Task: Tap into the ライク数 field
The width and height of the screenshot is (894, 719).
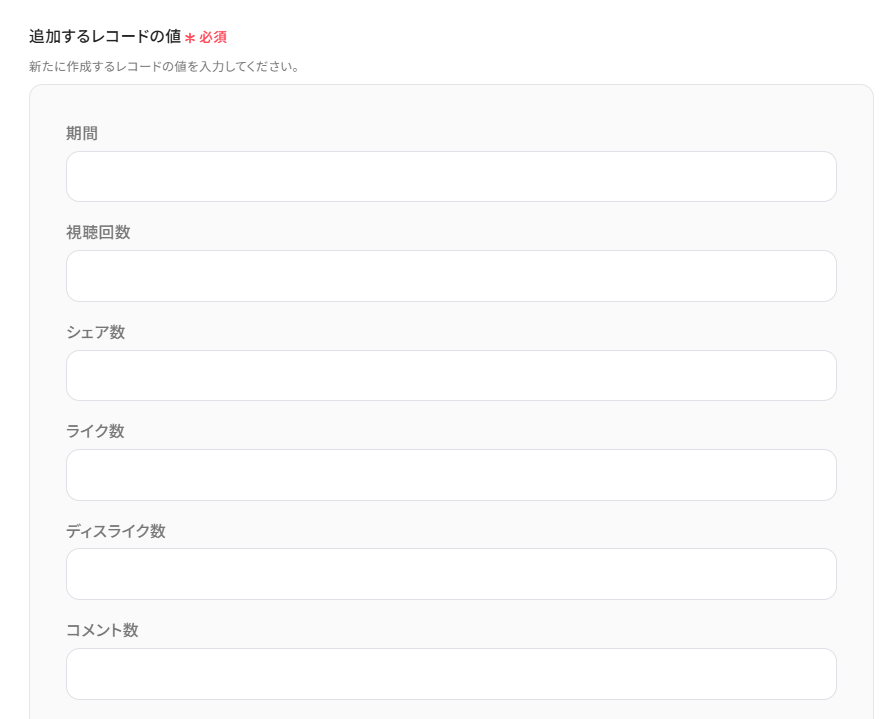Action: click(x=451, y=475)
